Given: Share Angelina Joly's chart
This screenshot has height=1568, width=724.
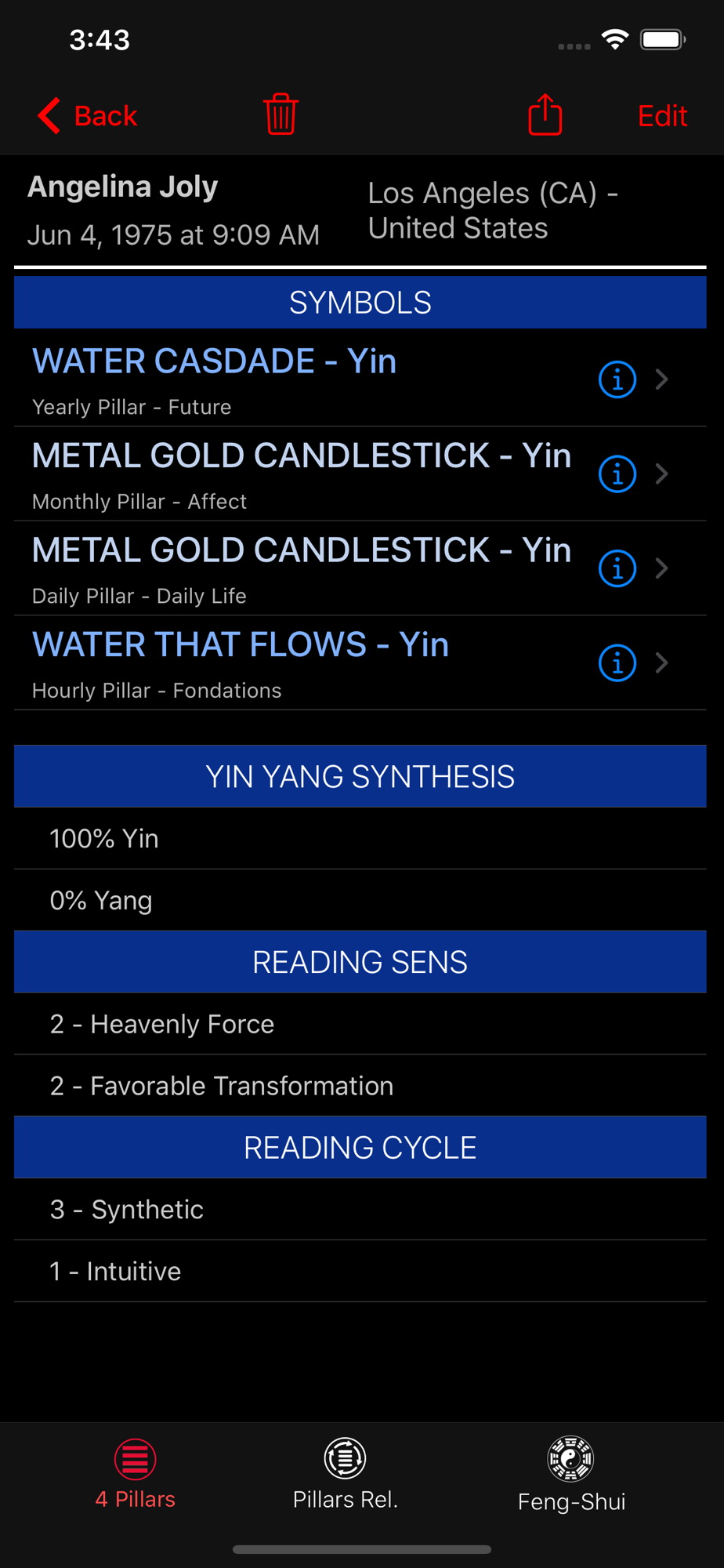Looking at the screenshot, I should (545, 114).
